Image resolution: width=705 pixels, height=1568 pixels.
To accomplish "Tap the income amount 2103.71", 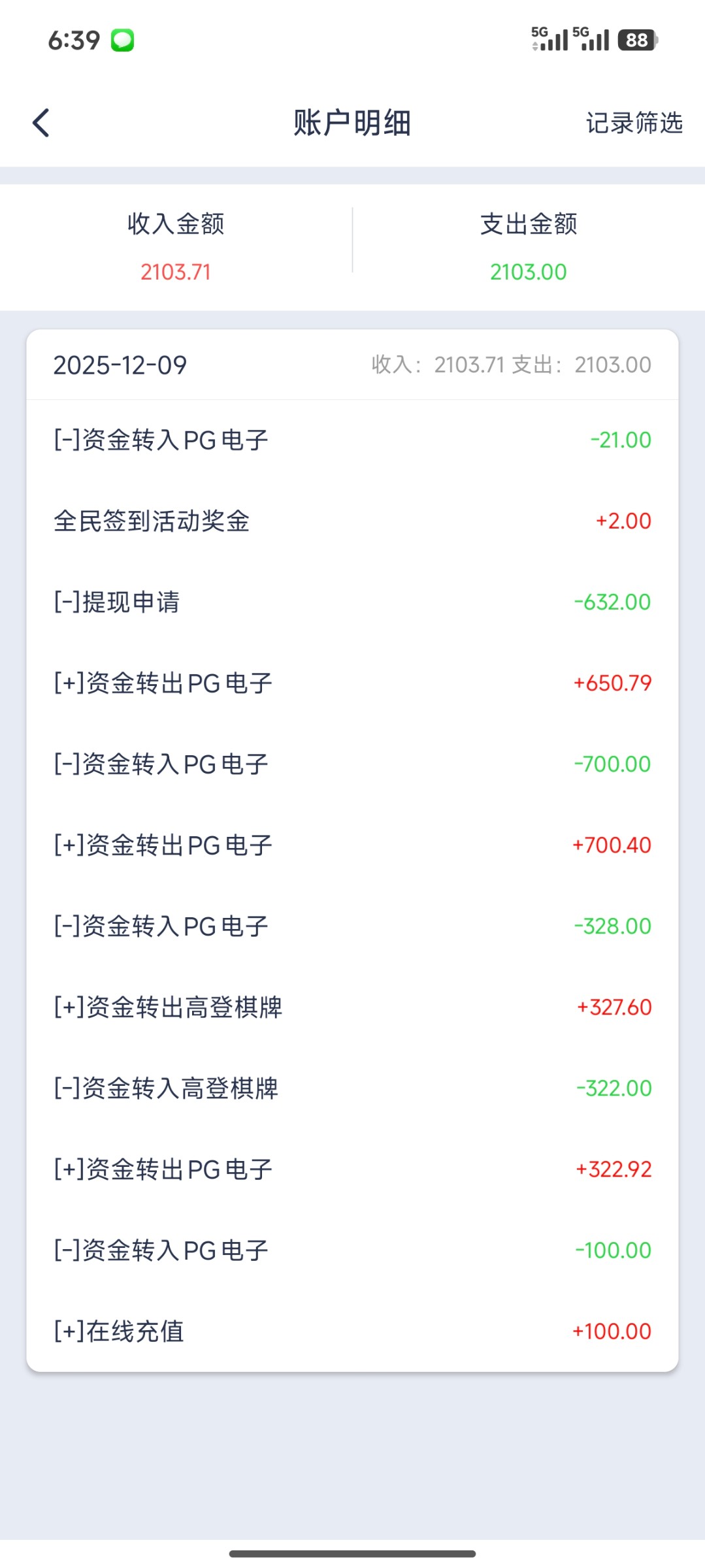I will [174, 271].
